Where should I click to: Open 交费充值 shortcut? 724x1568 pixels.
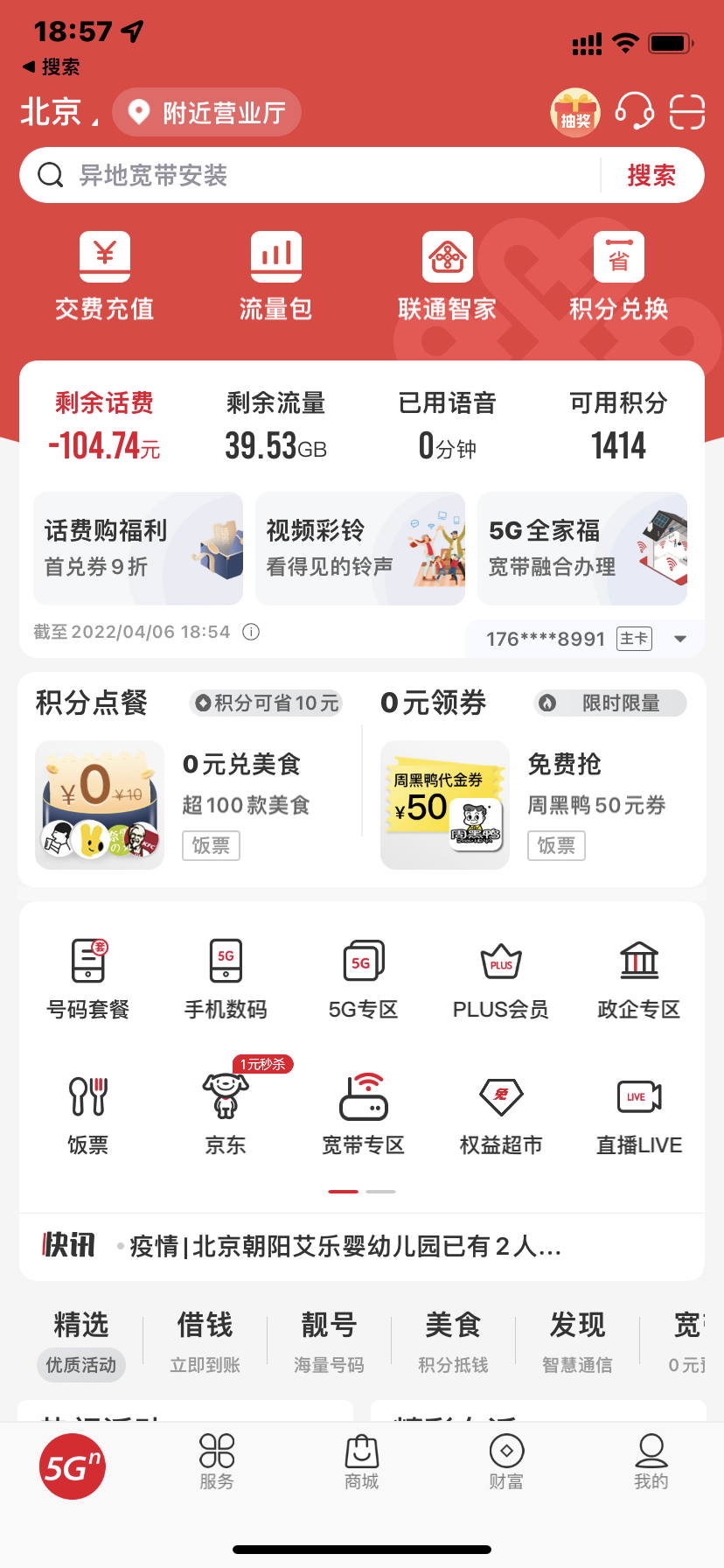coord(105,276)
